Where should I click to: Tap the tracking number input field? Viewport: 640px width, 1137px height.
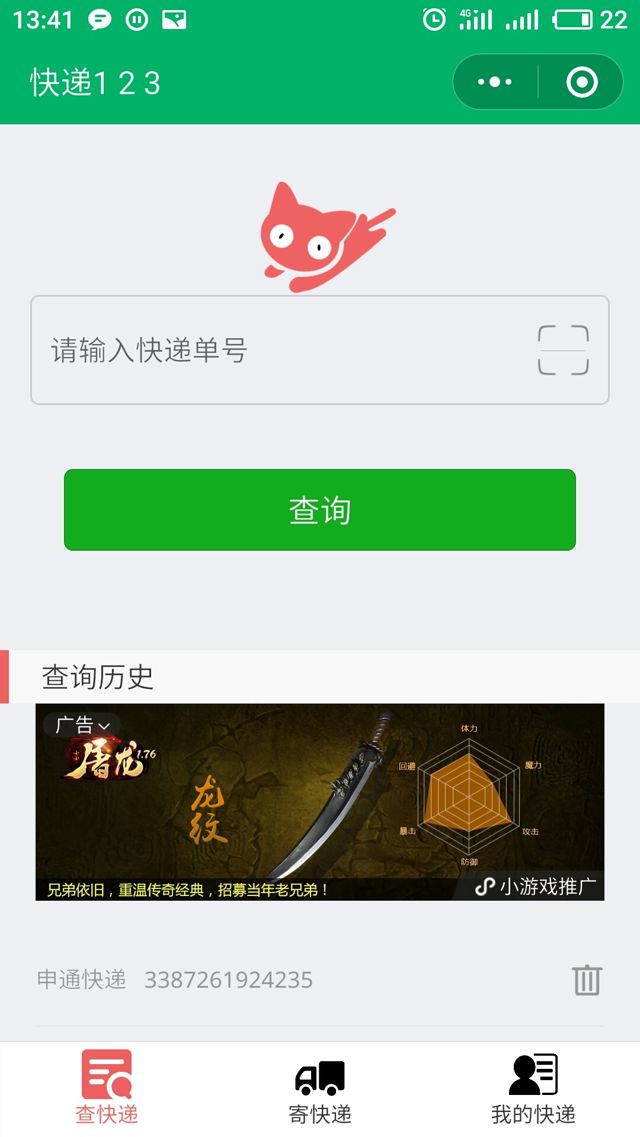tap(280, 350)
